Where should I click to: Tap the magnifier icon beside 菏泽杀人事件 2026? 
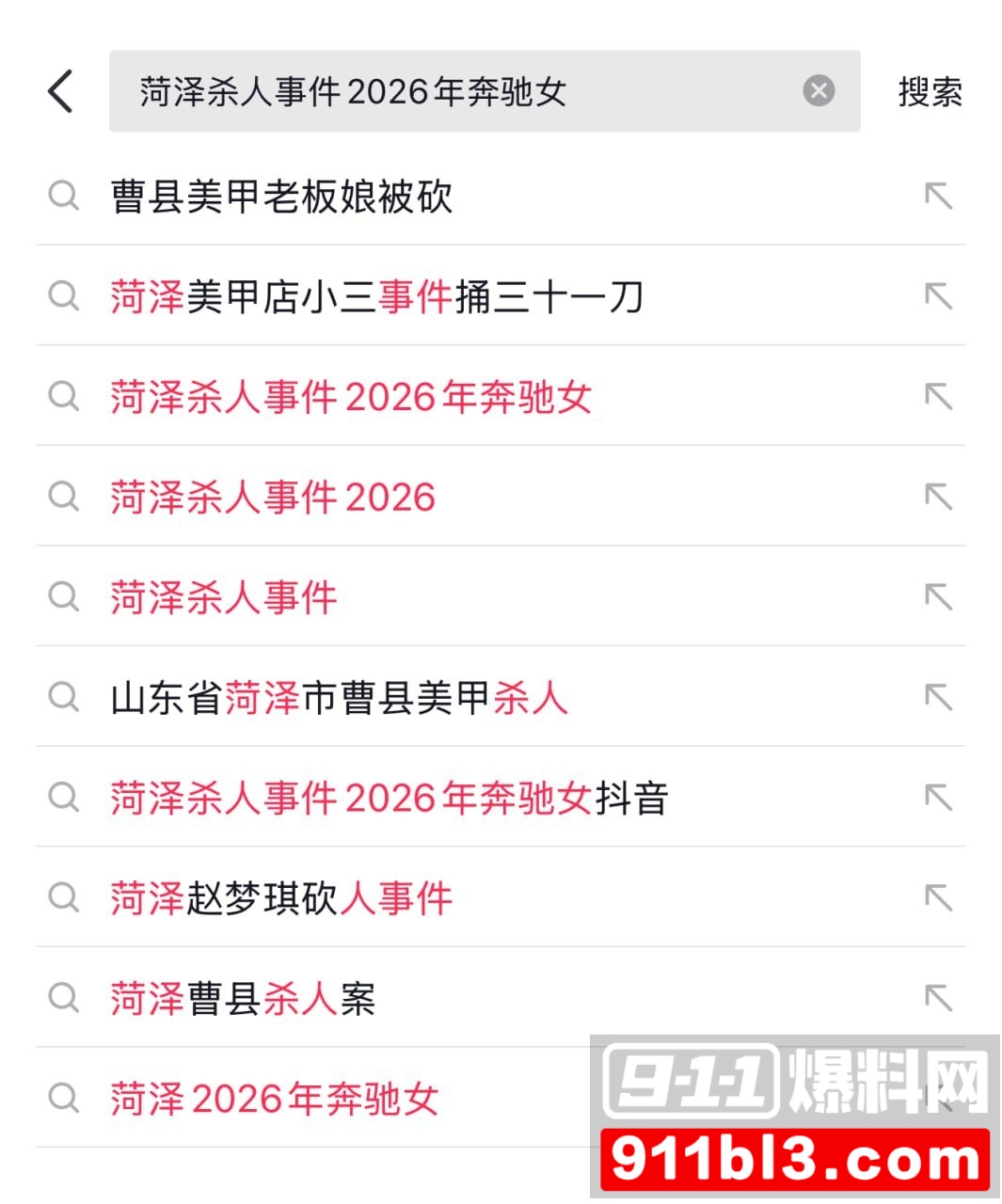coord(64,498)
